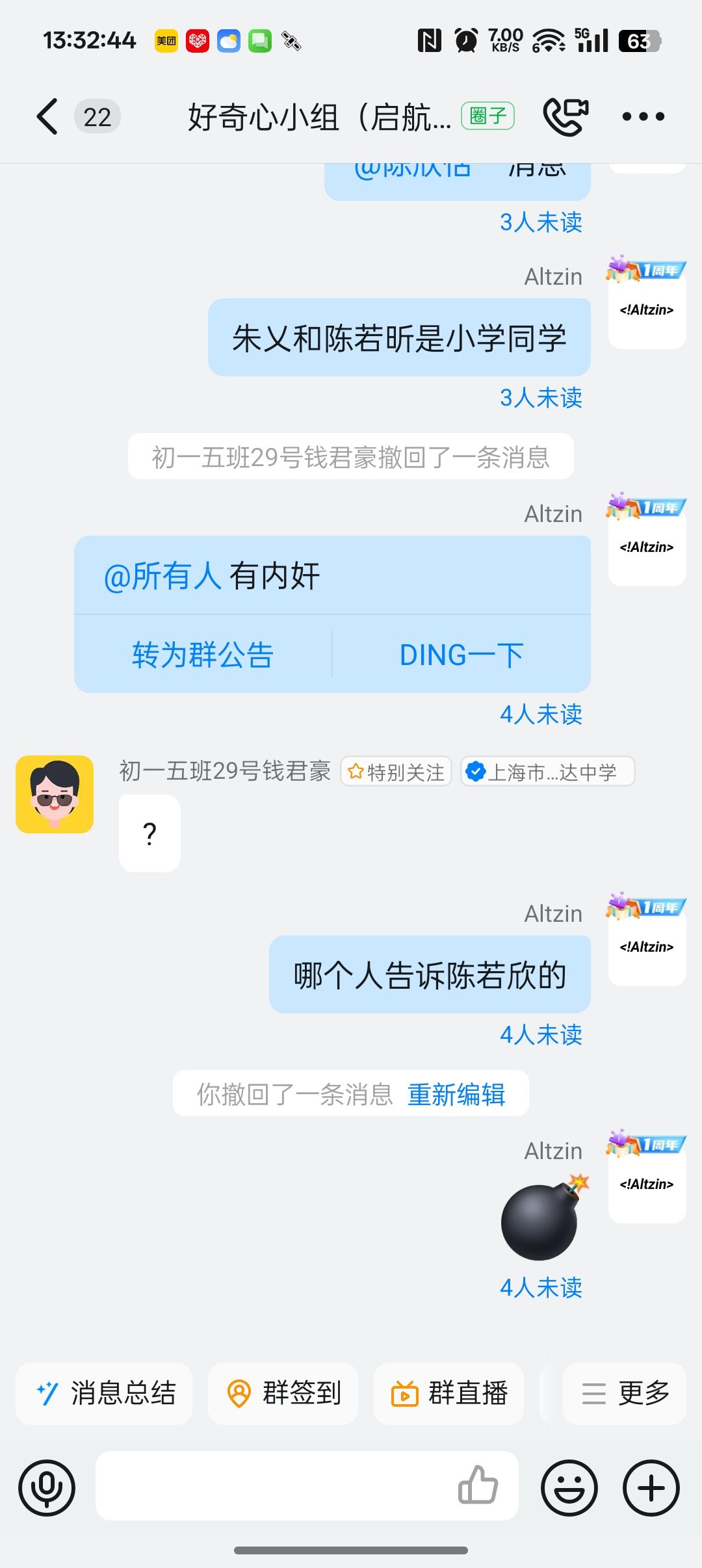Tap DING一下 on the 有内奸 message
The height and width of the screenshot is (1568, 702).
[461, 655]
